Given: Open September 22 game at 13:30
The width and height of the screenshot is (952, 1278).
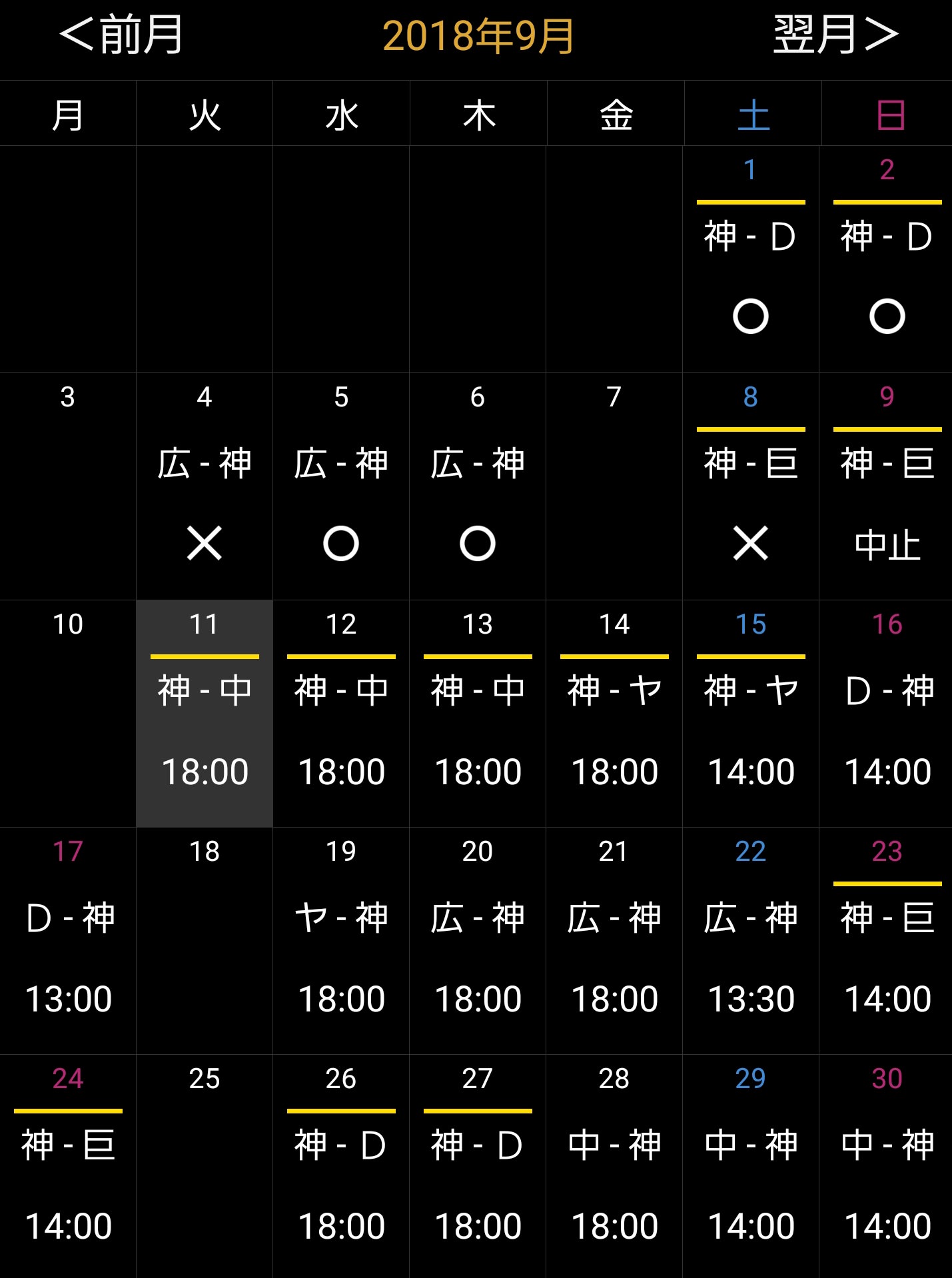Looking at the screenshot, I should pyautogui.click(x=751, y=942).
